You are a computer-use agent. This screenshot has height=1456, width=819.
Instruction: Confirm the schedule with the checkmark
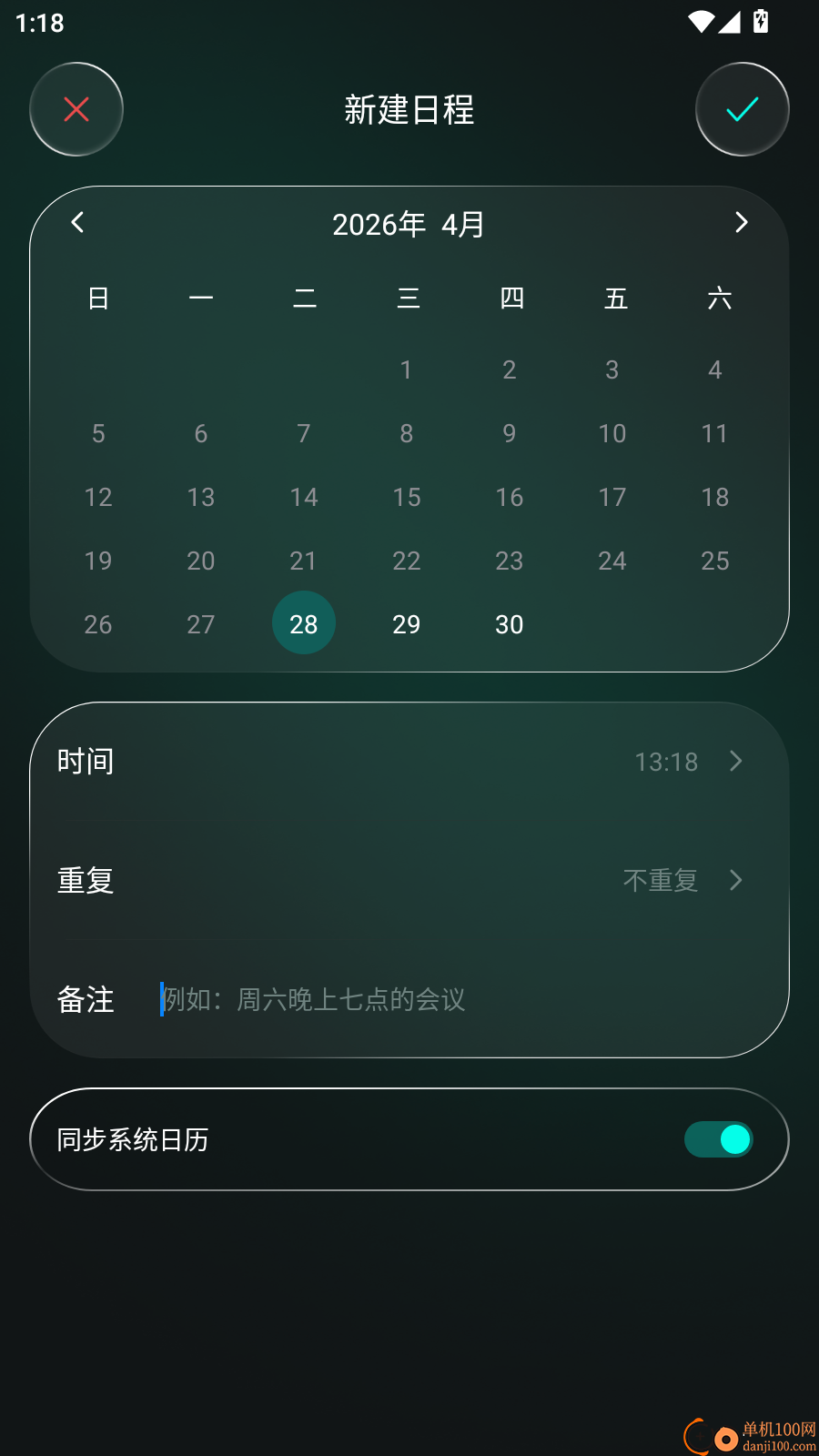click(742, 109)
